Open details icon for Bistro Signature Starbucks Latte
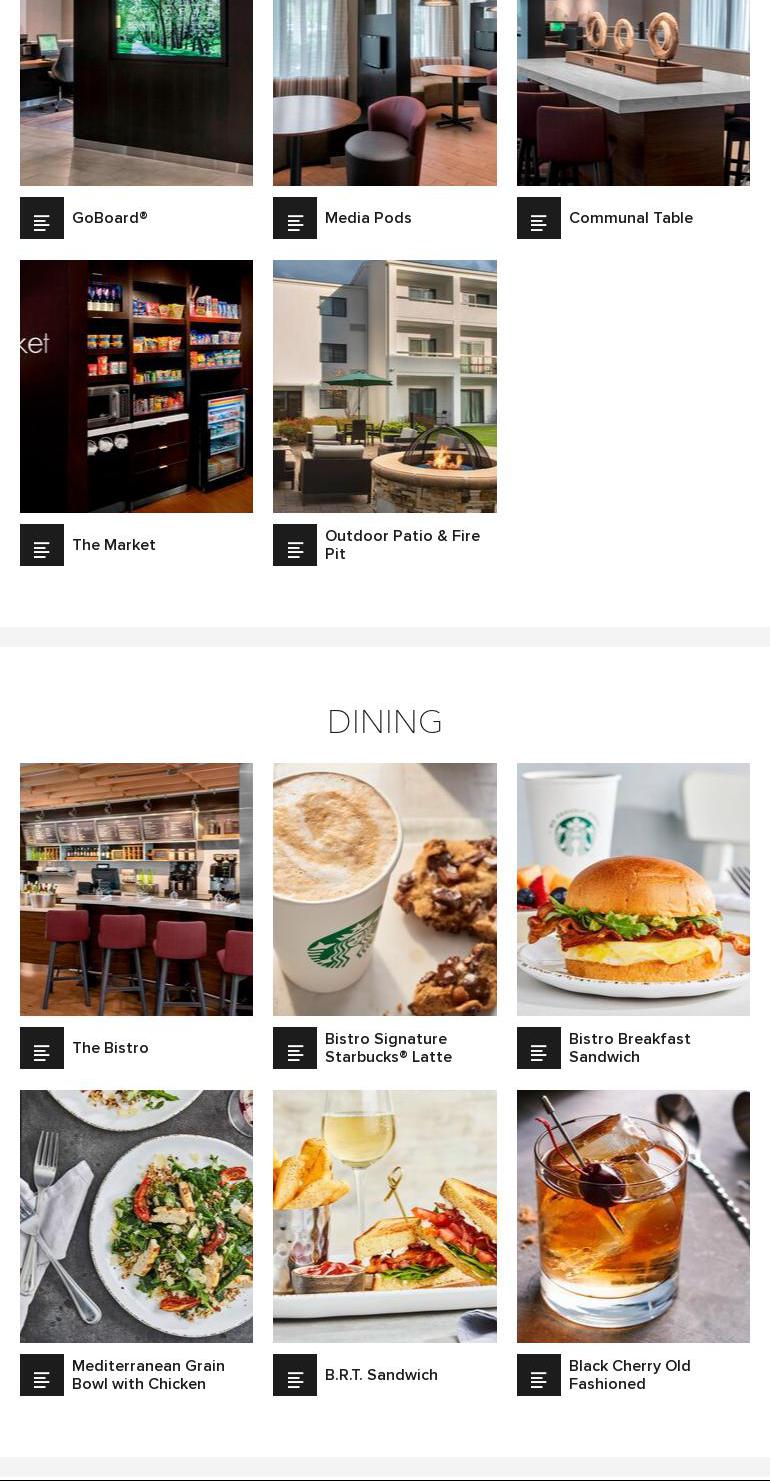This screenshot has height=1481, width=770. (295, 1048)
